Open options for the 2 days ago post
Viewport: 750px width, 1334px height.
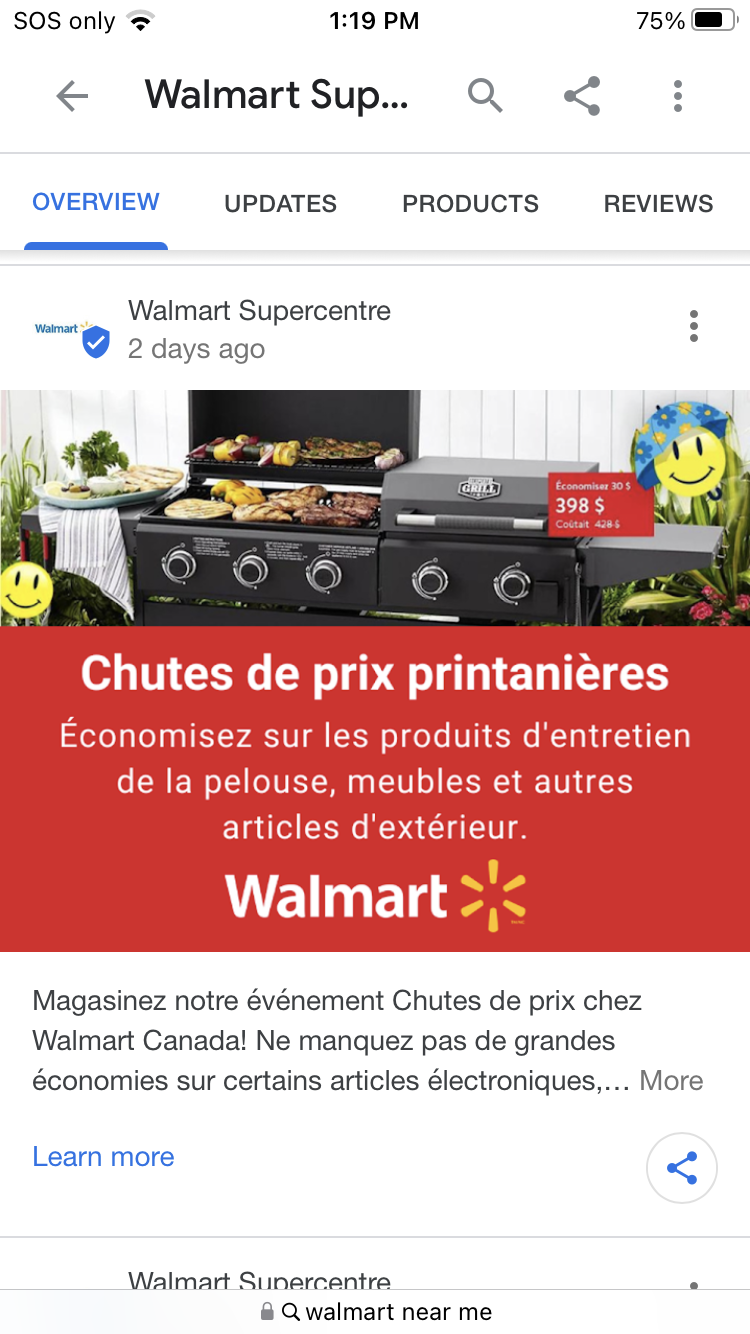tap(693, 326)
